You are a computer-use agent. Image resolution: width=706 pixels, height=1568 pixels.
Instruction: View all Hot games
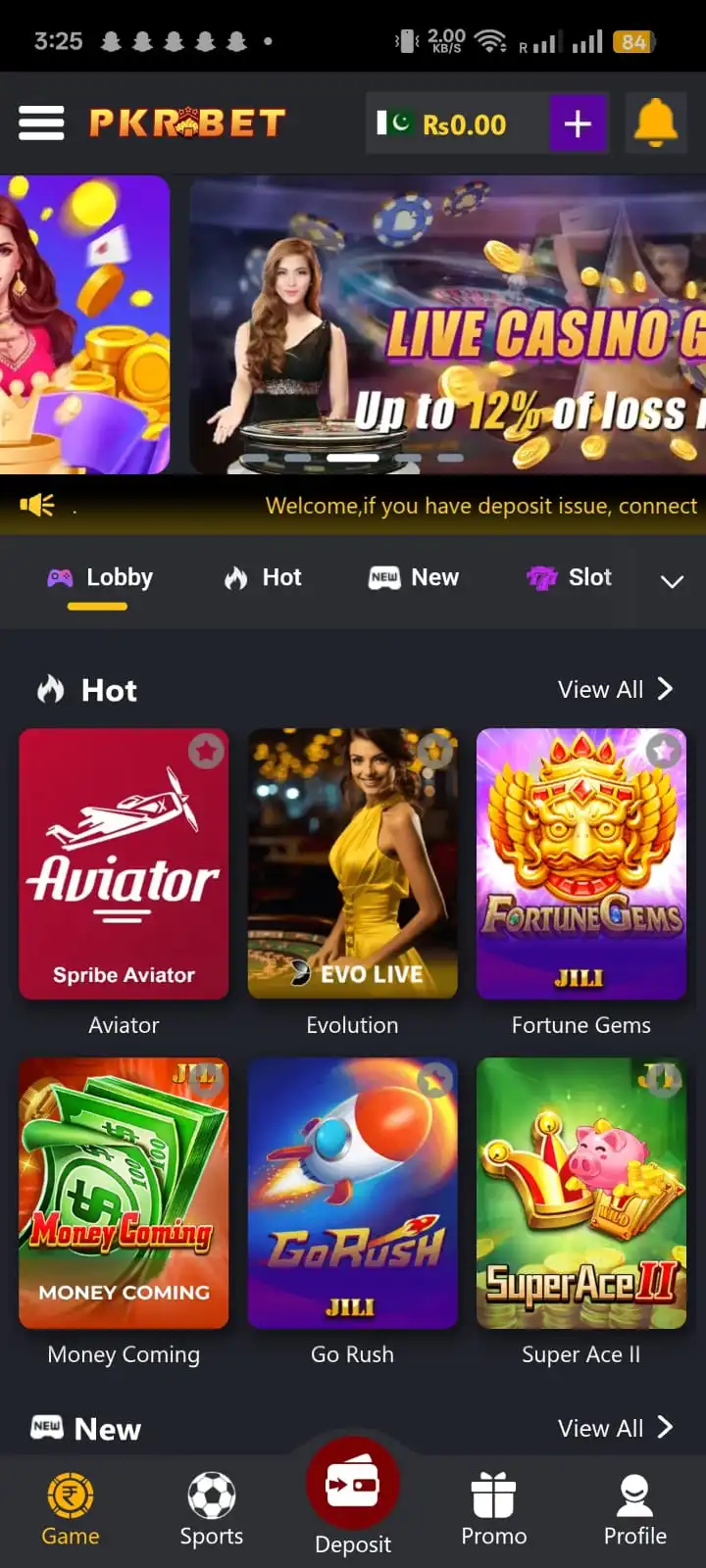click(x=615, y=690)
